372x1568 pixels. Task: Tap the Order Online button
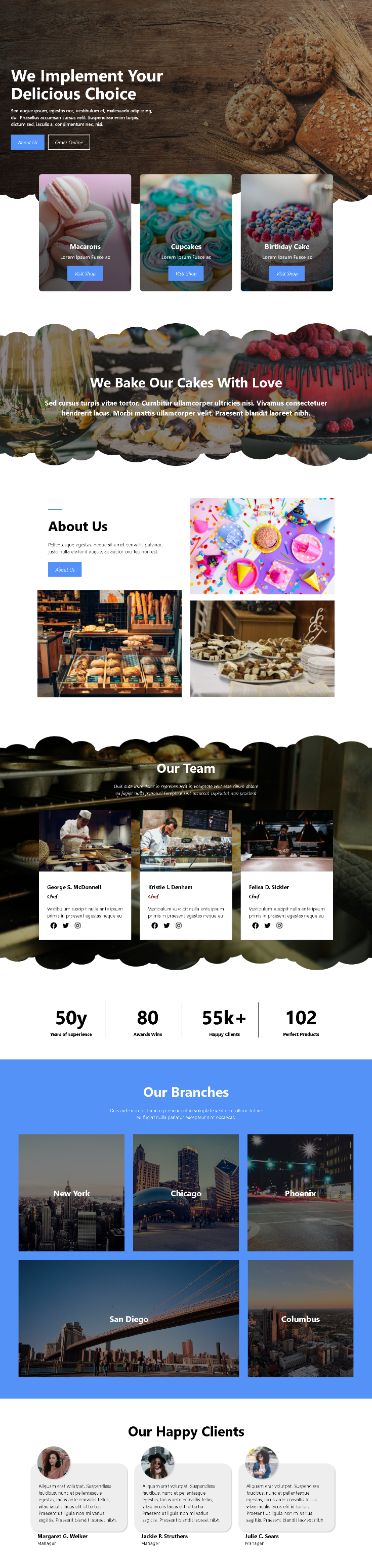(x=69, y=142)
